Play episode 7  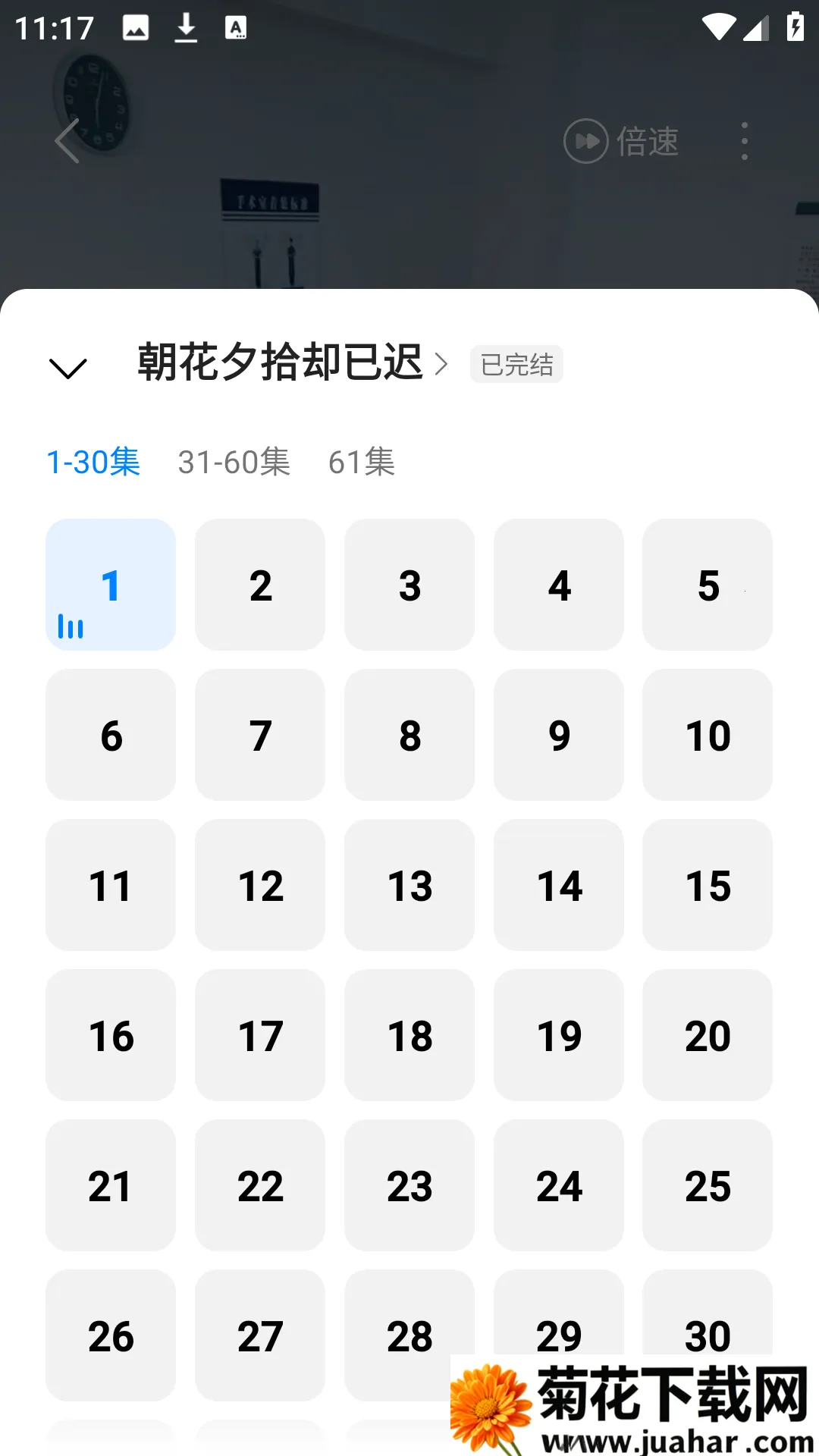pyautogui.click(x=259, y=734)
